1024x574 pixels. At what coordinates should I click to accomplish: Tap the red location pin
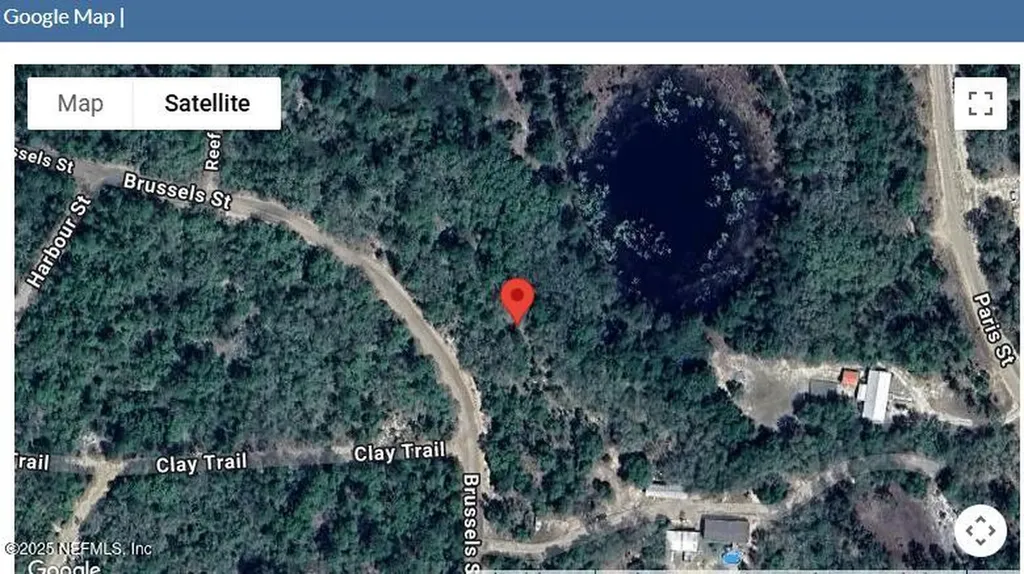coord(517,298)
